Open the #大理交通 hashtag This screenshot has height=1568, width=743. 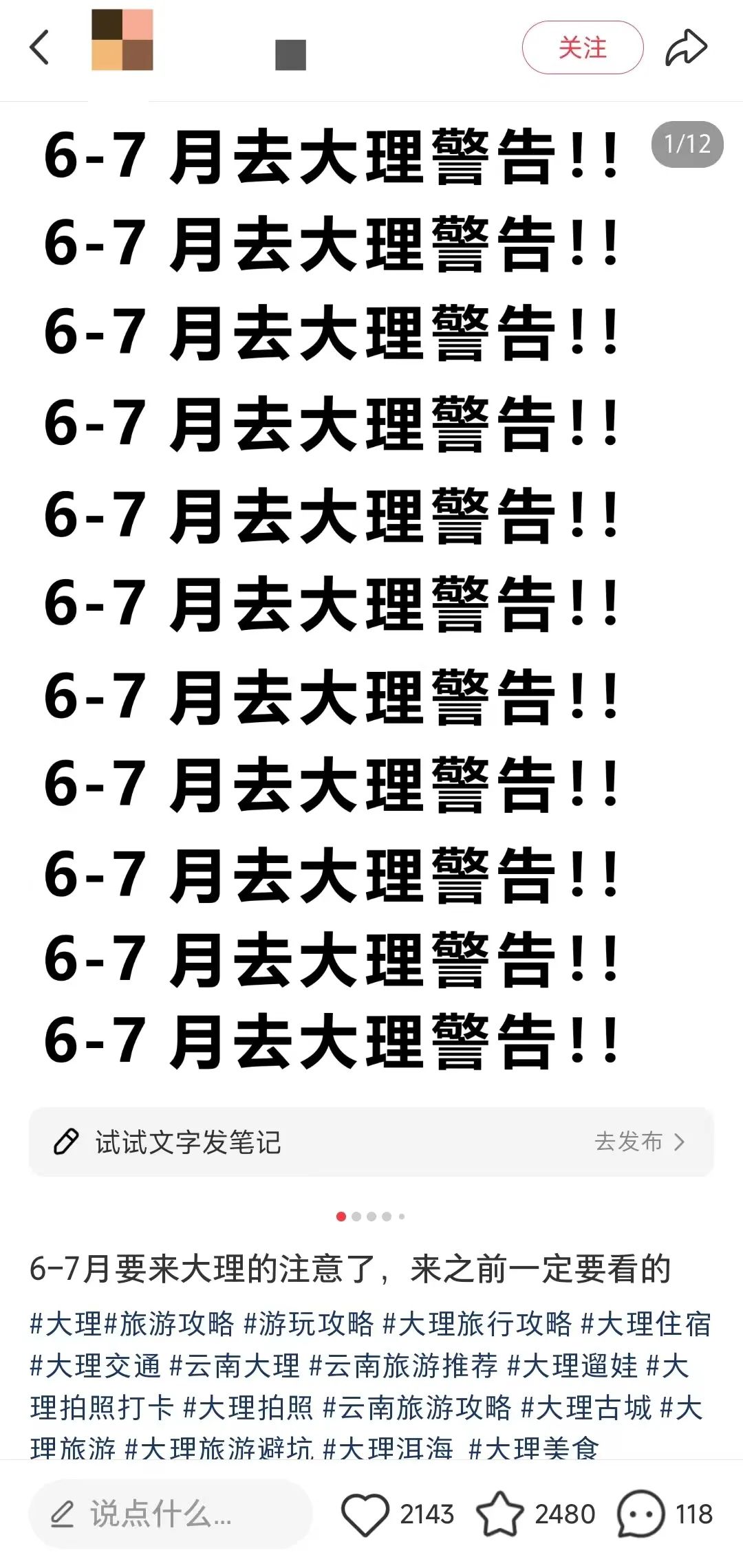point(95,1365)
